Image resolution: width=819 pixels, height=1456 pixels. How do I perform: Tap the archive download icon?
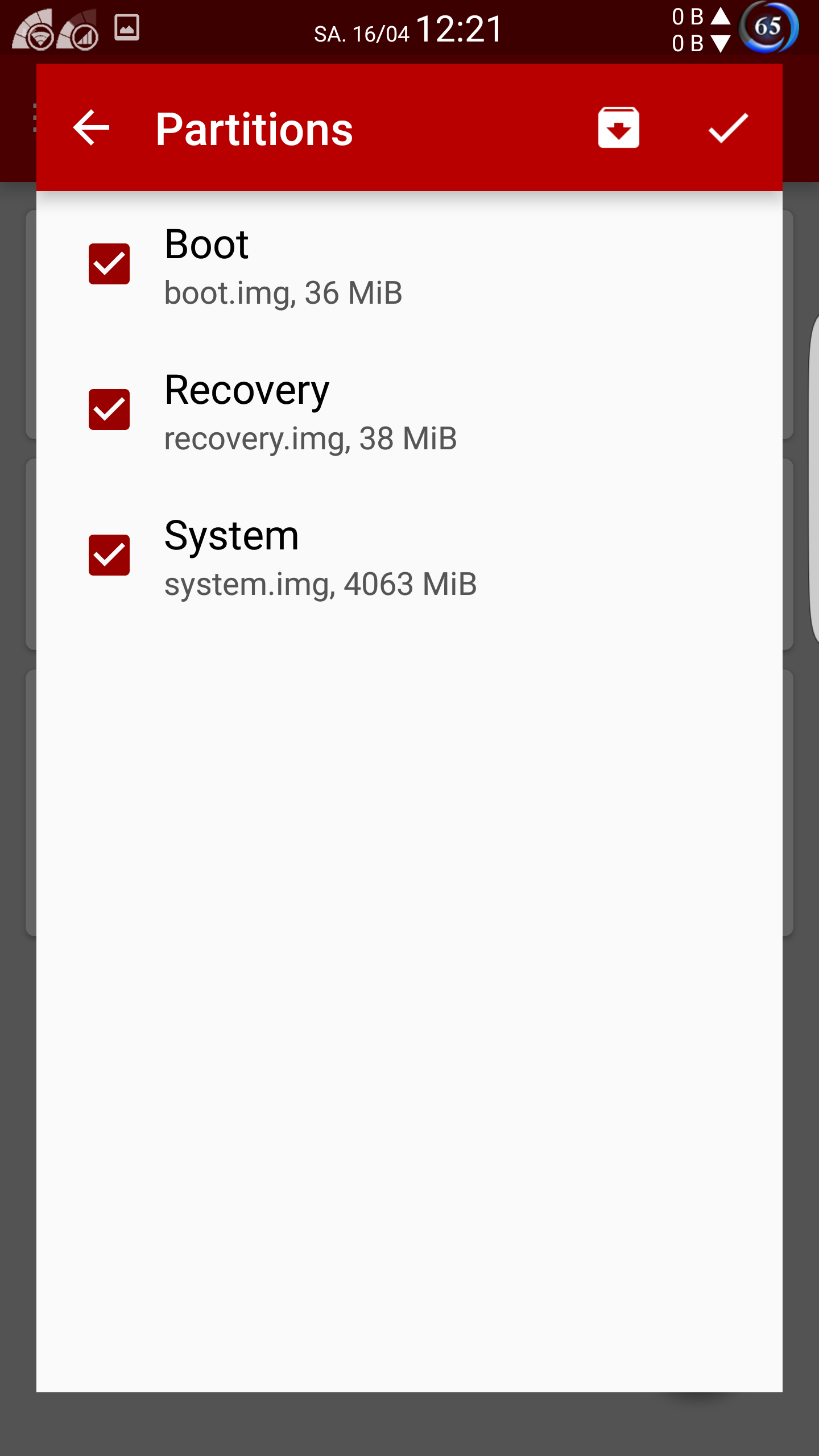619,127
